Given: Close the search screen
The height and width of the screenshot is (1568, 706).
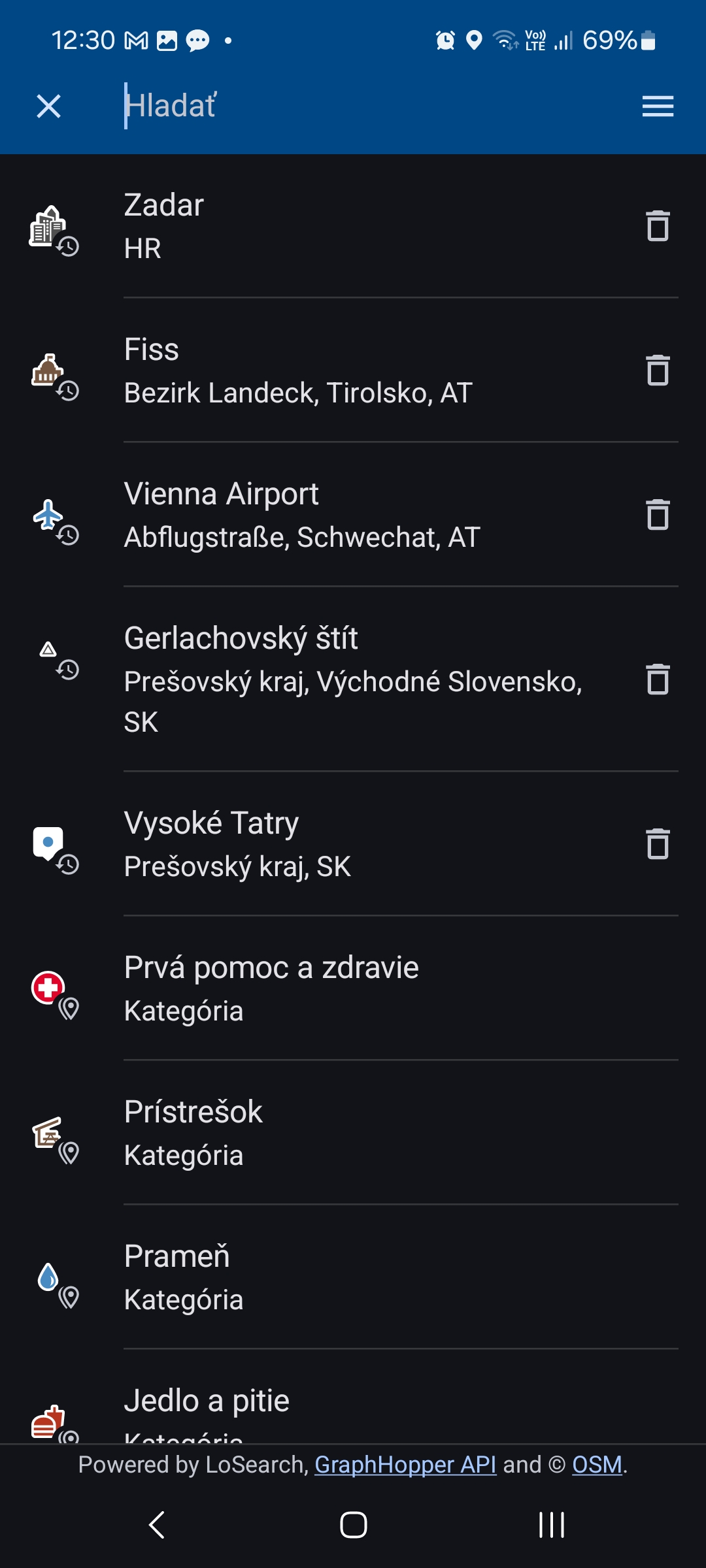Looking at the screenshot, I should coord(49,106).
